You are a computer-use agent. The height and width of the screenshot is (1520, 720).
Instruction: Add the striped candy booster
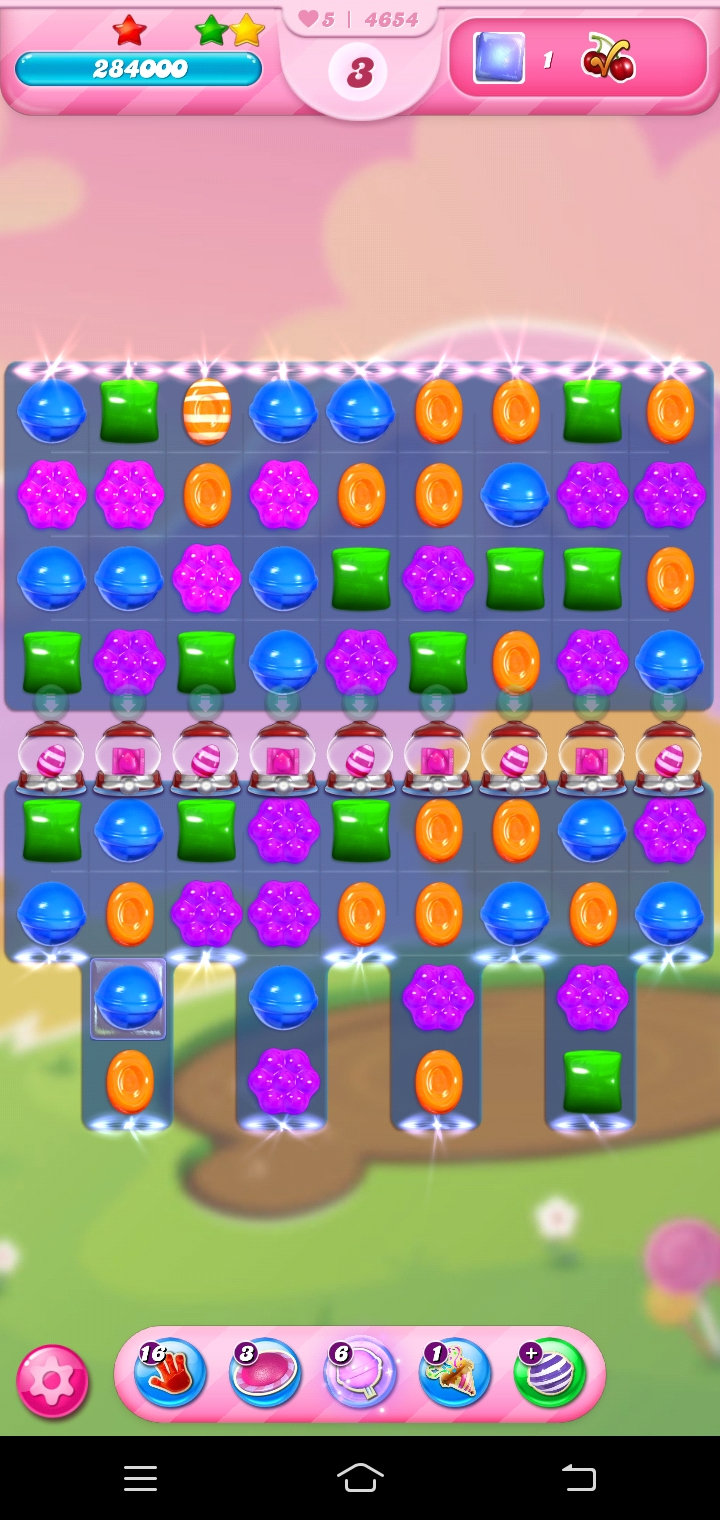coord(549,1374)
